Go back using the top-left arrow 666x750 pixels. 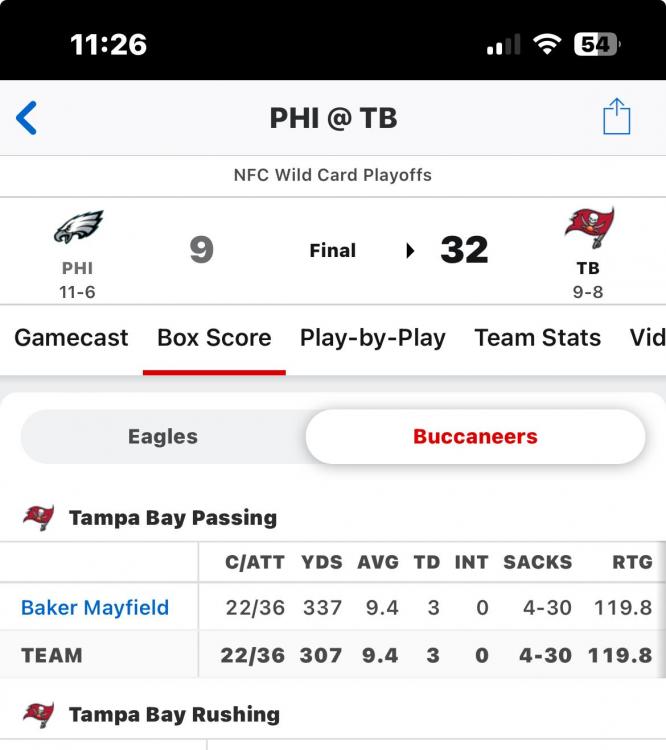click(x=27, y=118)
